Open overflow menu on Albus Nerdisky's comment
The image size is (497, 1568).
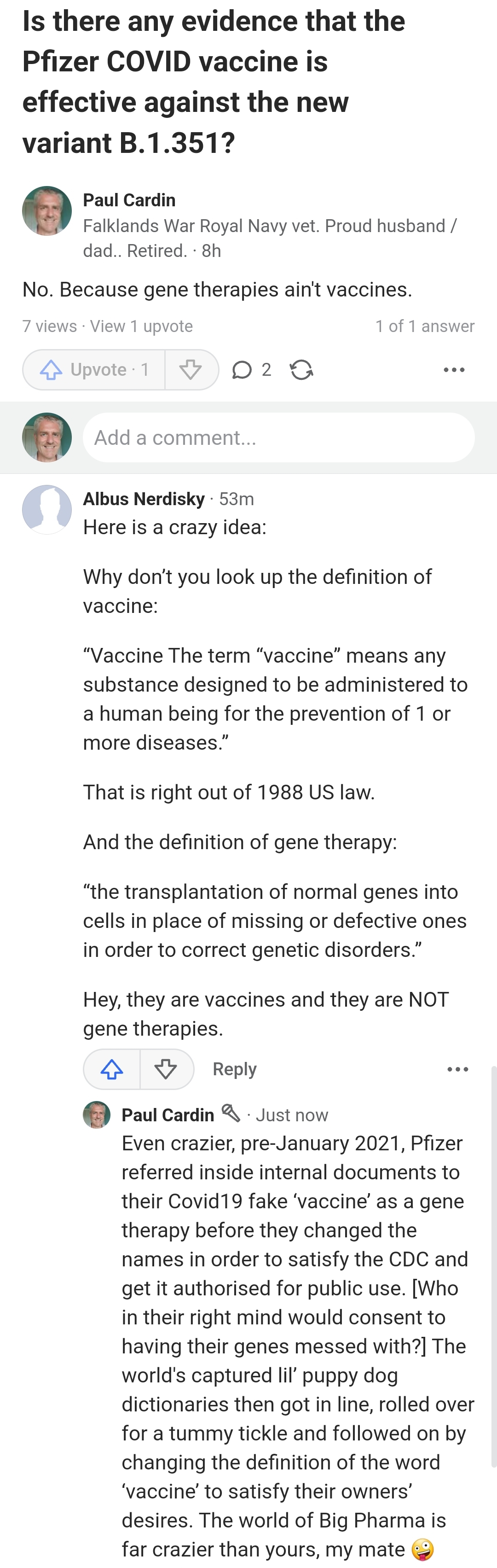coord(457,1069)
